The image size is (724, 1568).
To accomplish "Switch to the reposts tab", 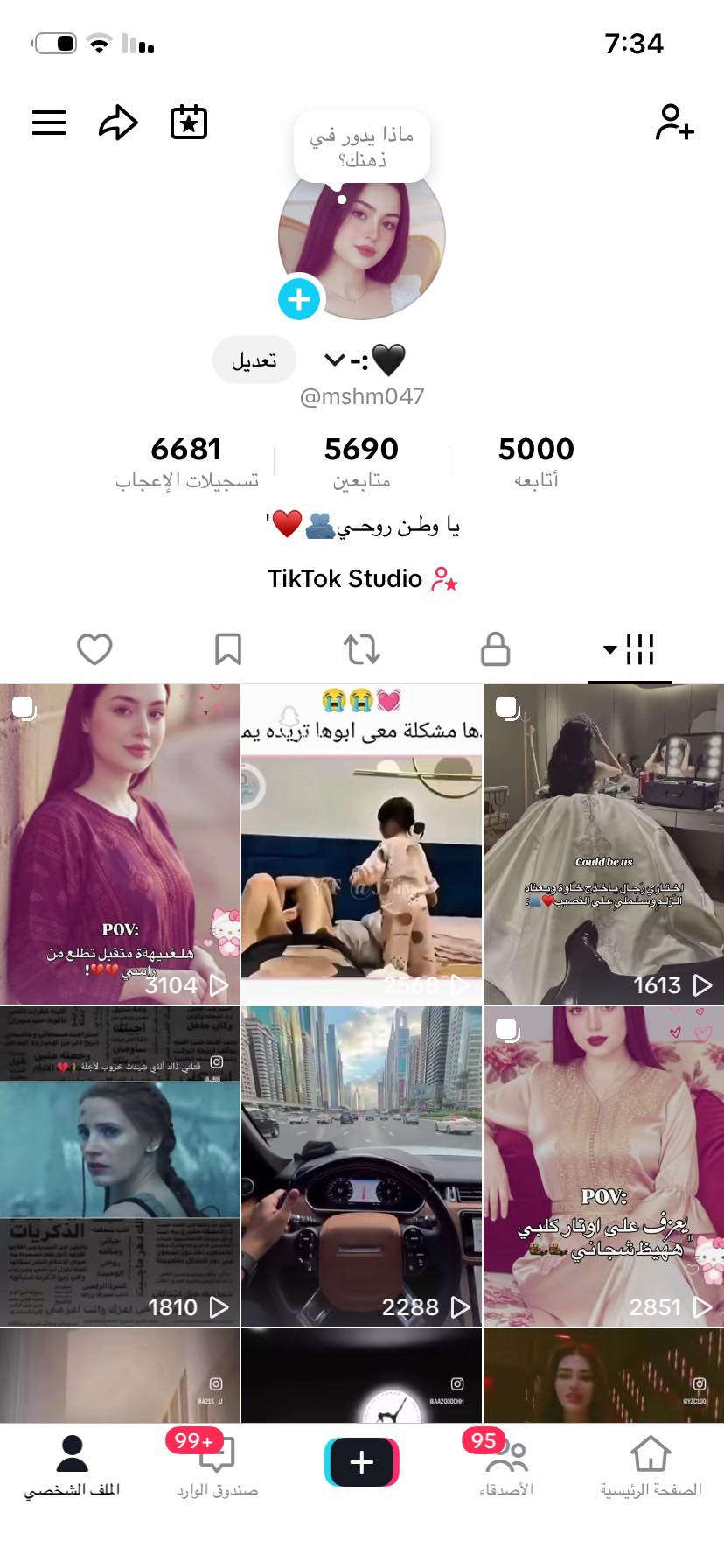I will coord(361,649).
